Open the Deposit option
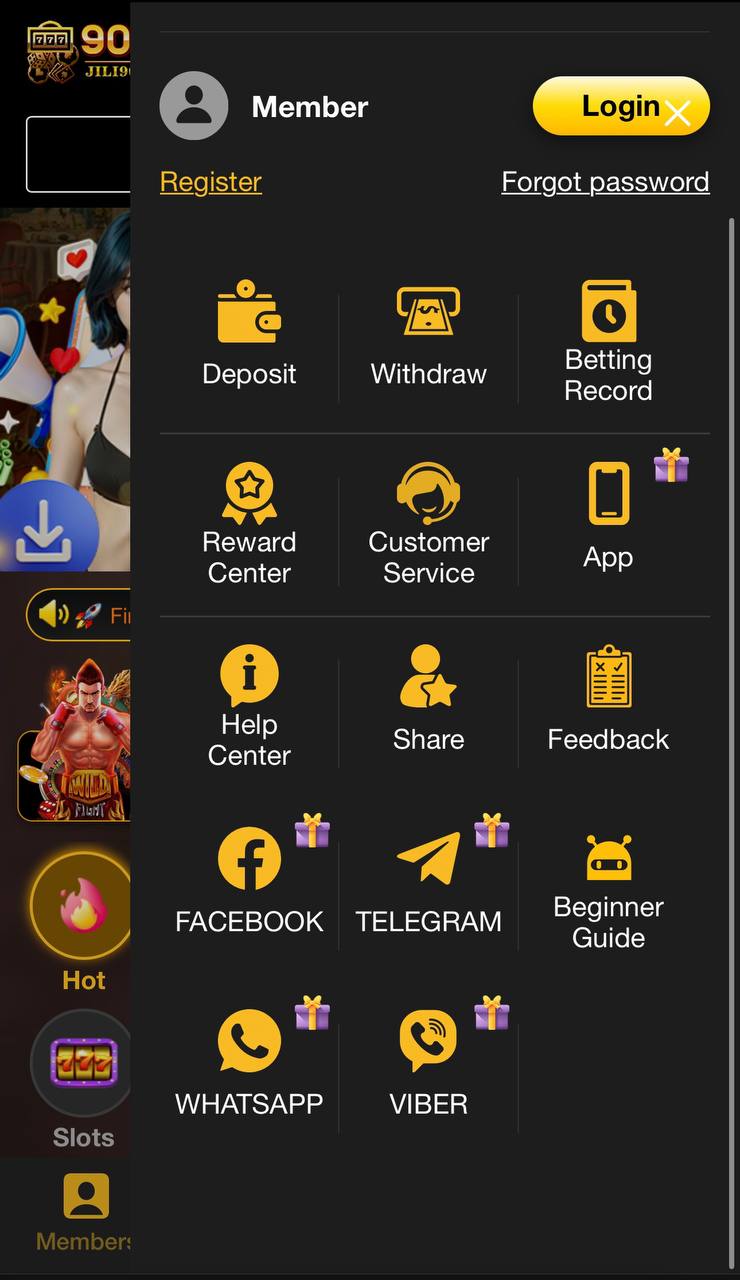This screenshot has height=1280, width=740. click(x=249, y=335)
